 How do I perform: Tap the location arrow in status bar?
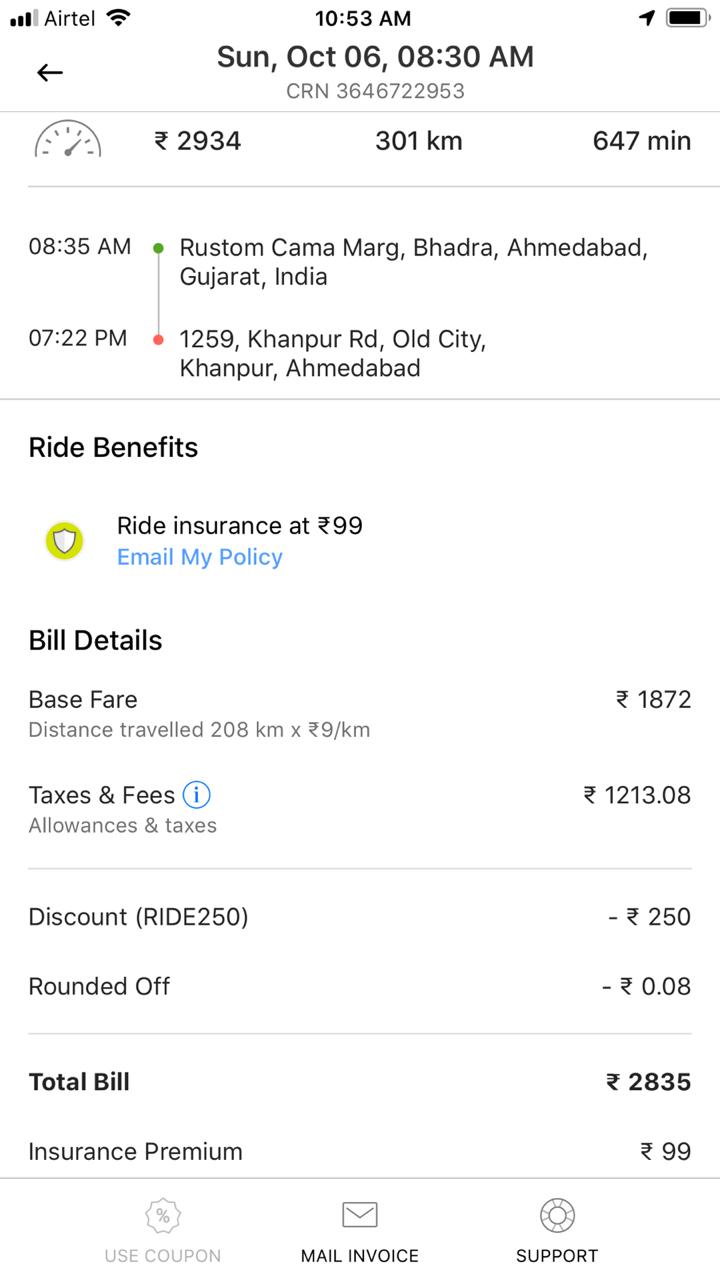point(645,17)
